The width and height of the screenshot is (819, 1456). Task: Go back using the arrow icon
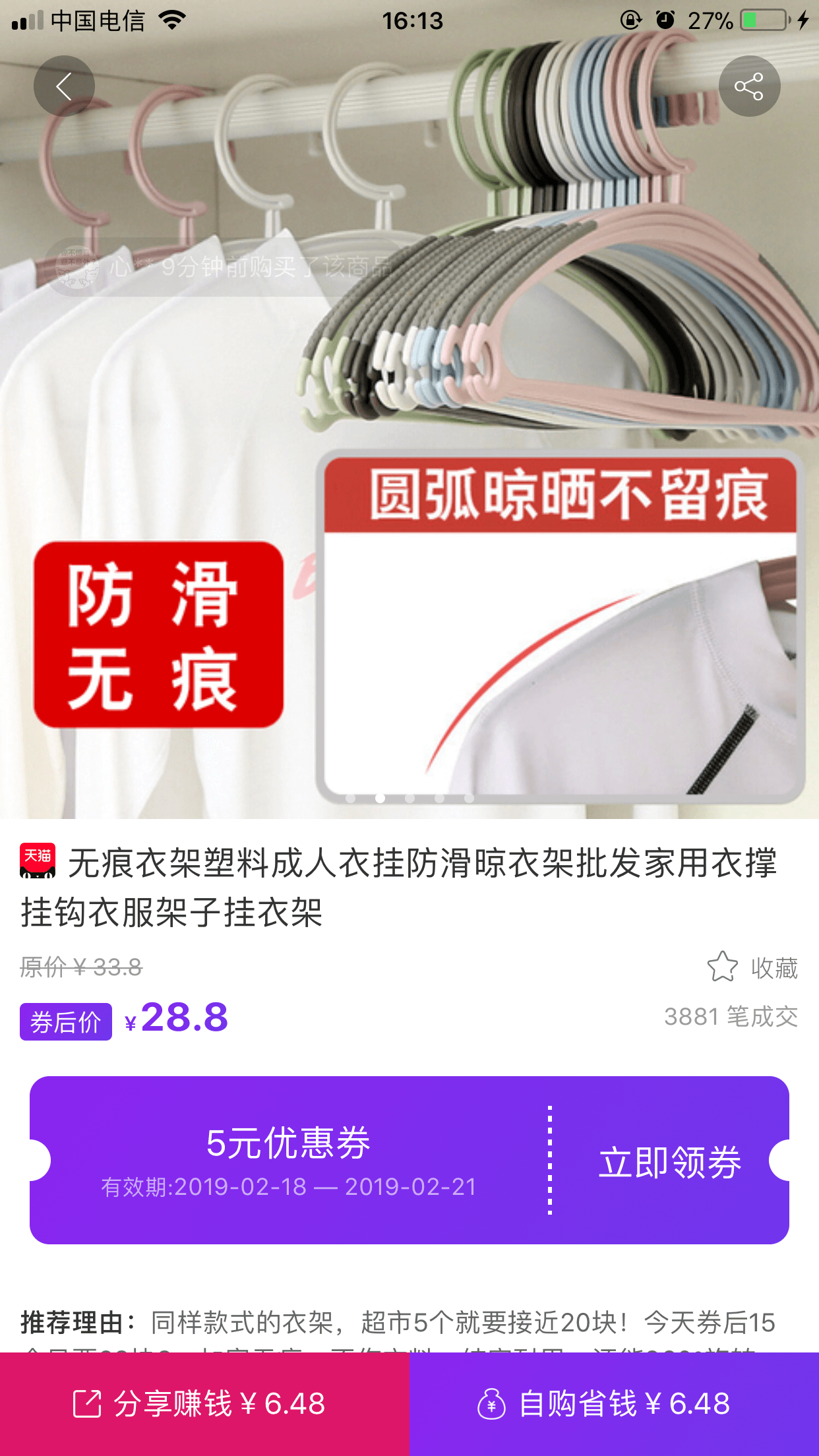coord(64,86)
